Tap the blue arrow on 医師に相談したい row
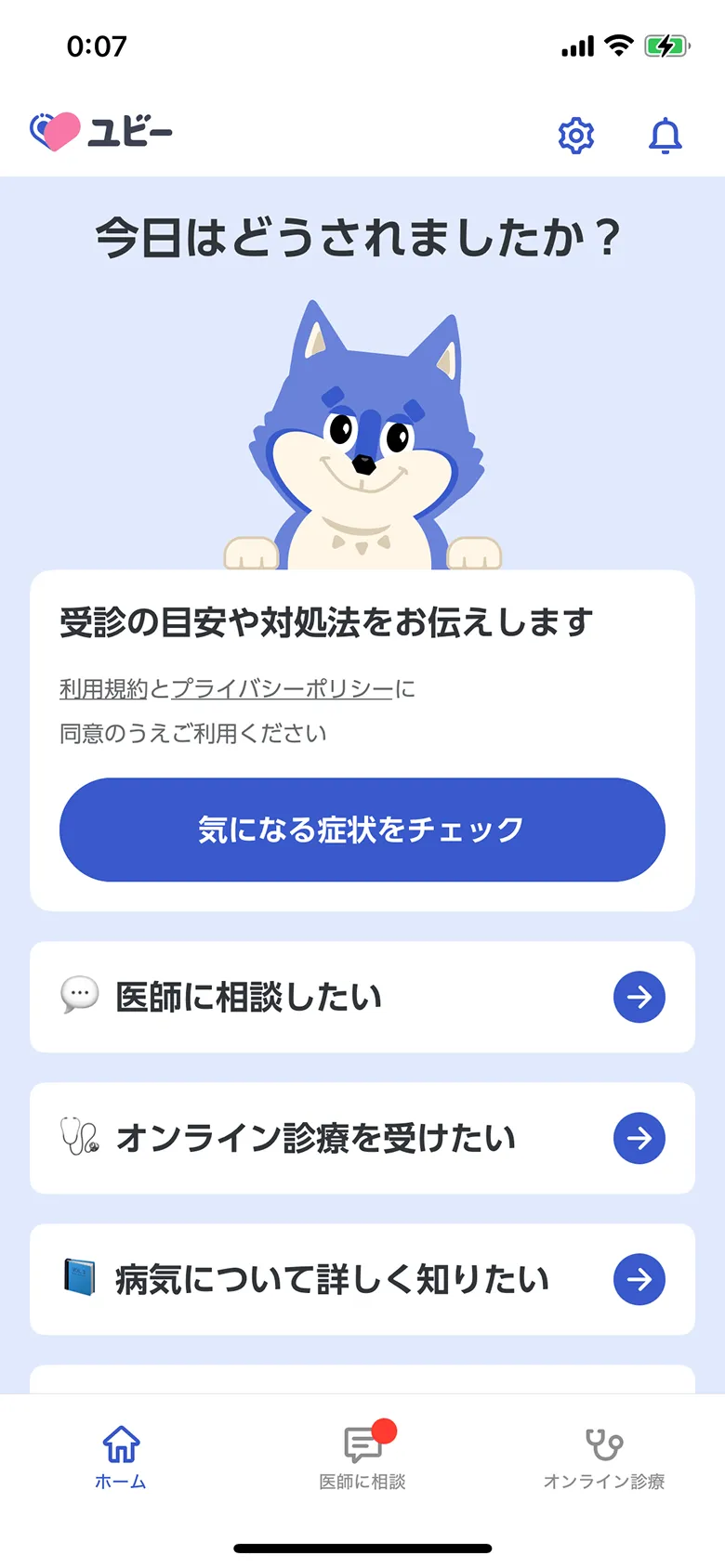 coord(639,997)
